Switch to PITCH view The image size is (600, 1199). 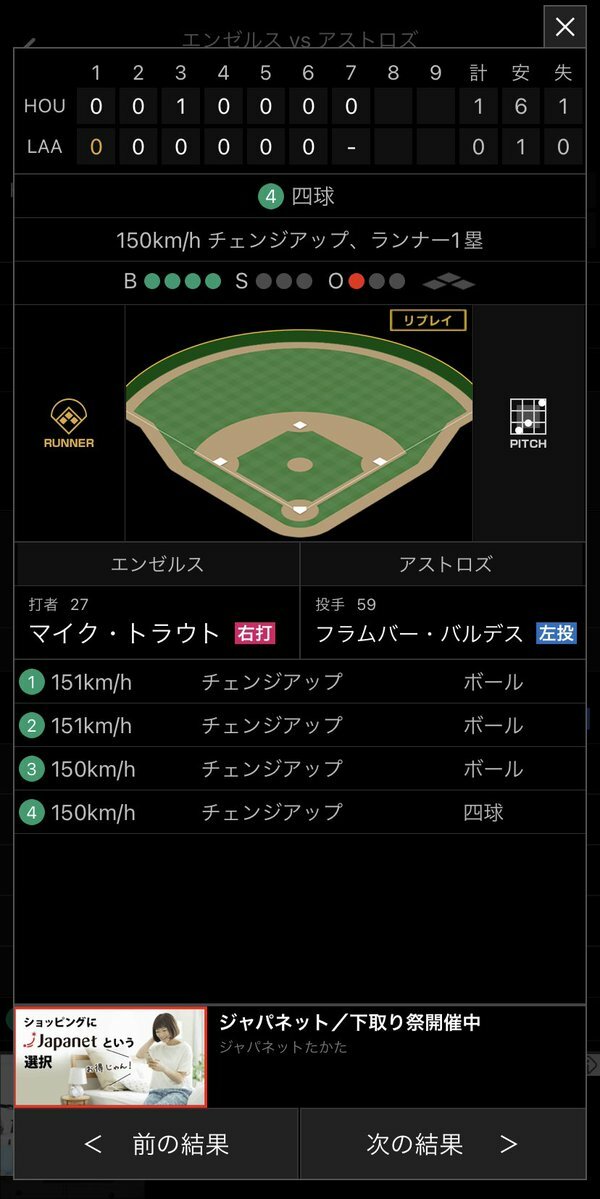[528, 424]
